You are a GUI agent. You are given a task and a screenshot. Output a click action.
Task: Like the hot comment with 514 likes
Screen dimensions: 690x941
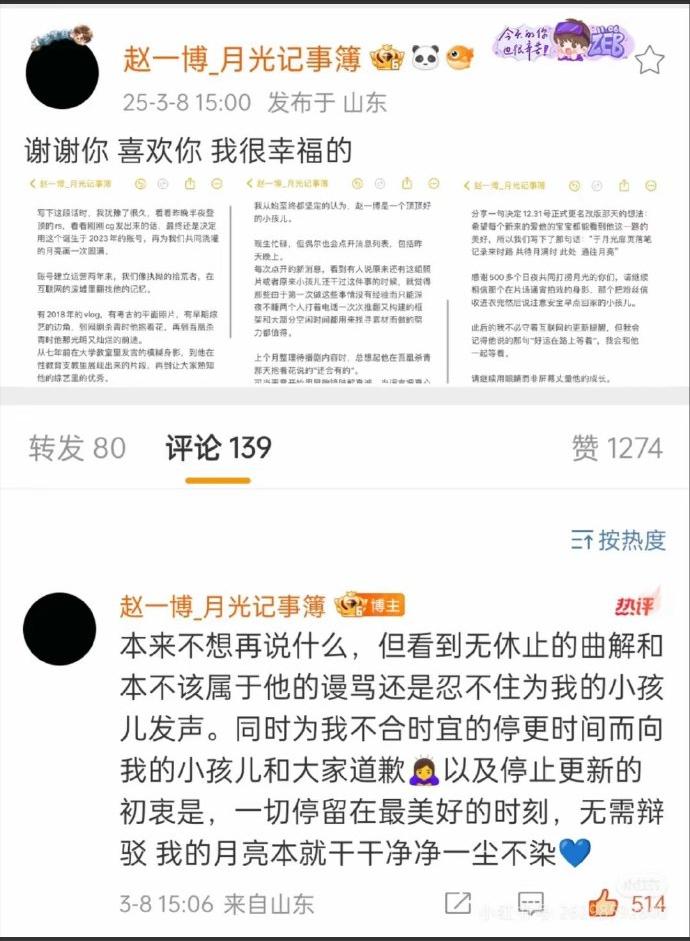pyautogui.click(x=627, y=903)
